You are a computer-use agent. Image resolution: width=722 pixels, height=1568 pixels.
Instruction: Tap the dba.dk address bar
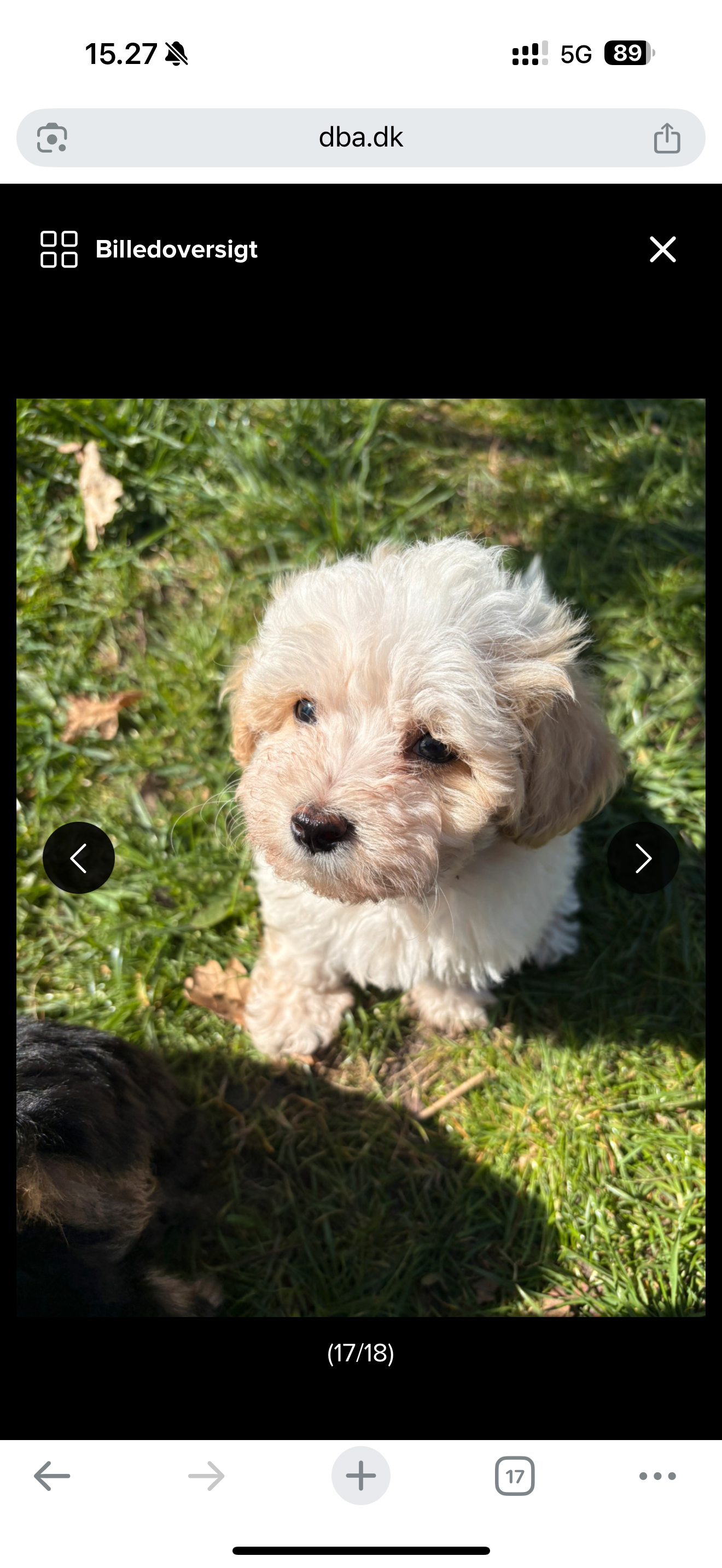[x=360, y=138]
